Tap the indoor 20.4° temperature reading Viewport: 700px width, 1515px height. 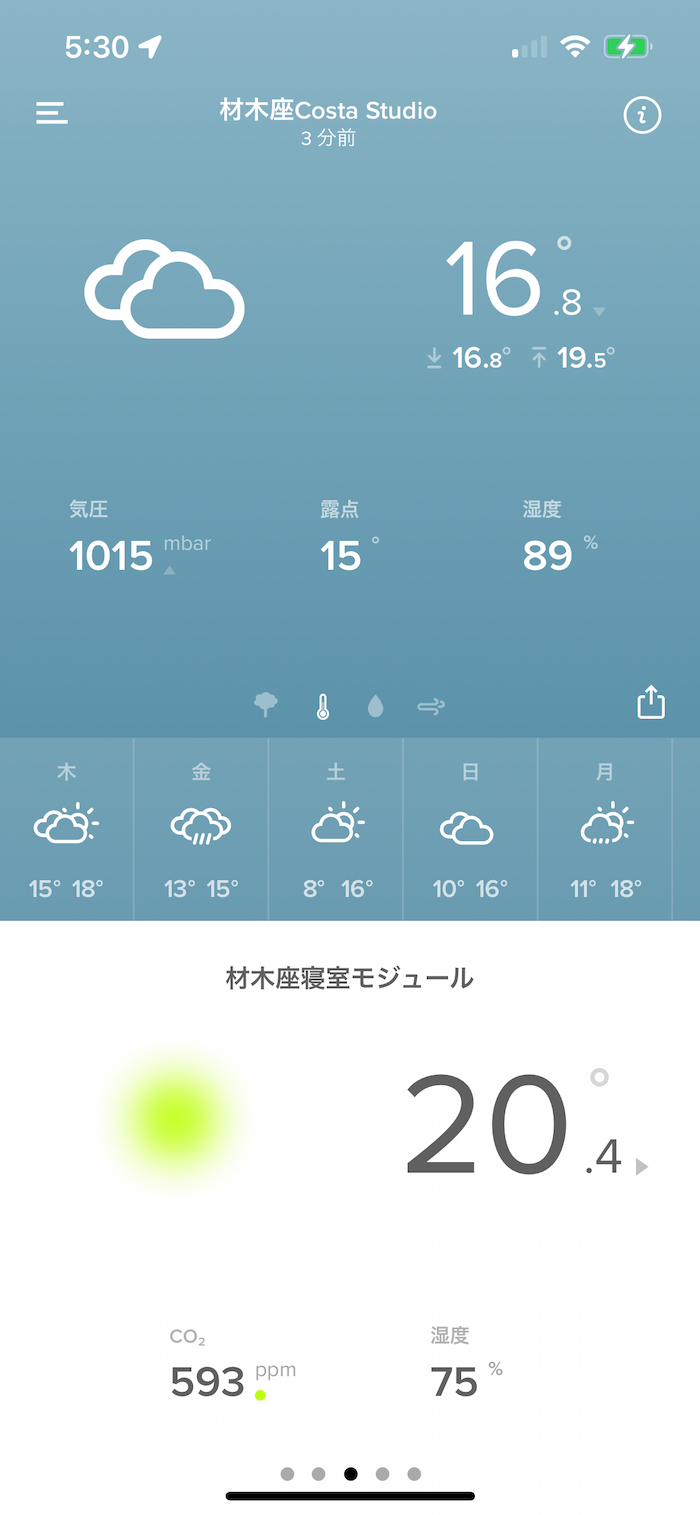527,1125
